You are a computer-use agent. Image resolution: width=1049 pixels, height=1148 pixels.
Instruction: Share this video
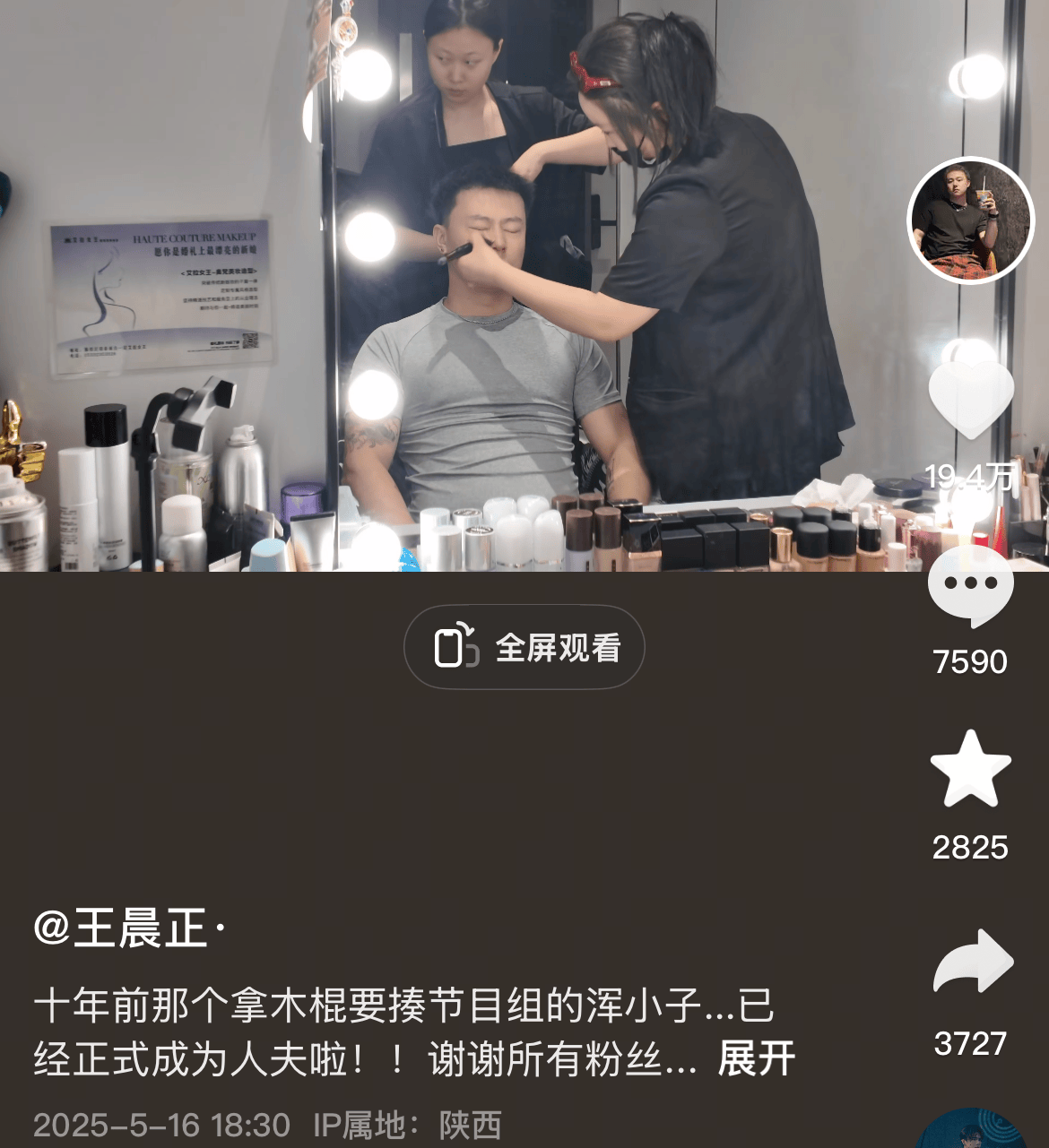click(x=973, y=962)
